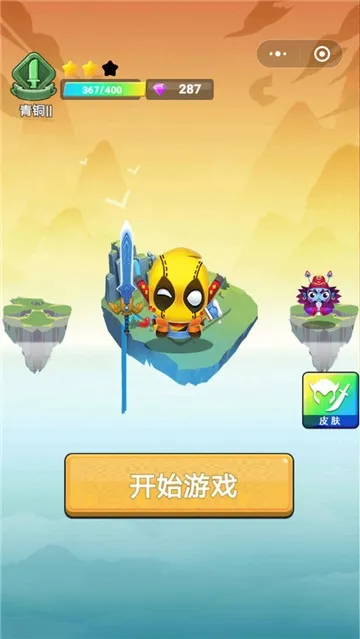
Task: Start the game with 开始游戏 button
Action: [x=179, y=485]
